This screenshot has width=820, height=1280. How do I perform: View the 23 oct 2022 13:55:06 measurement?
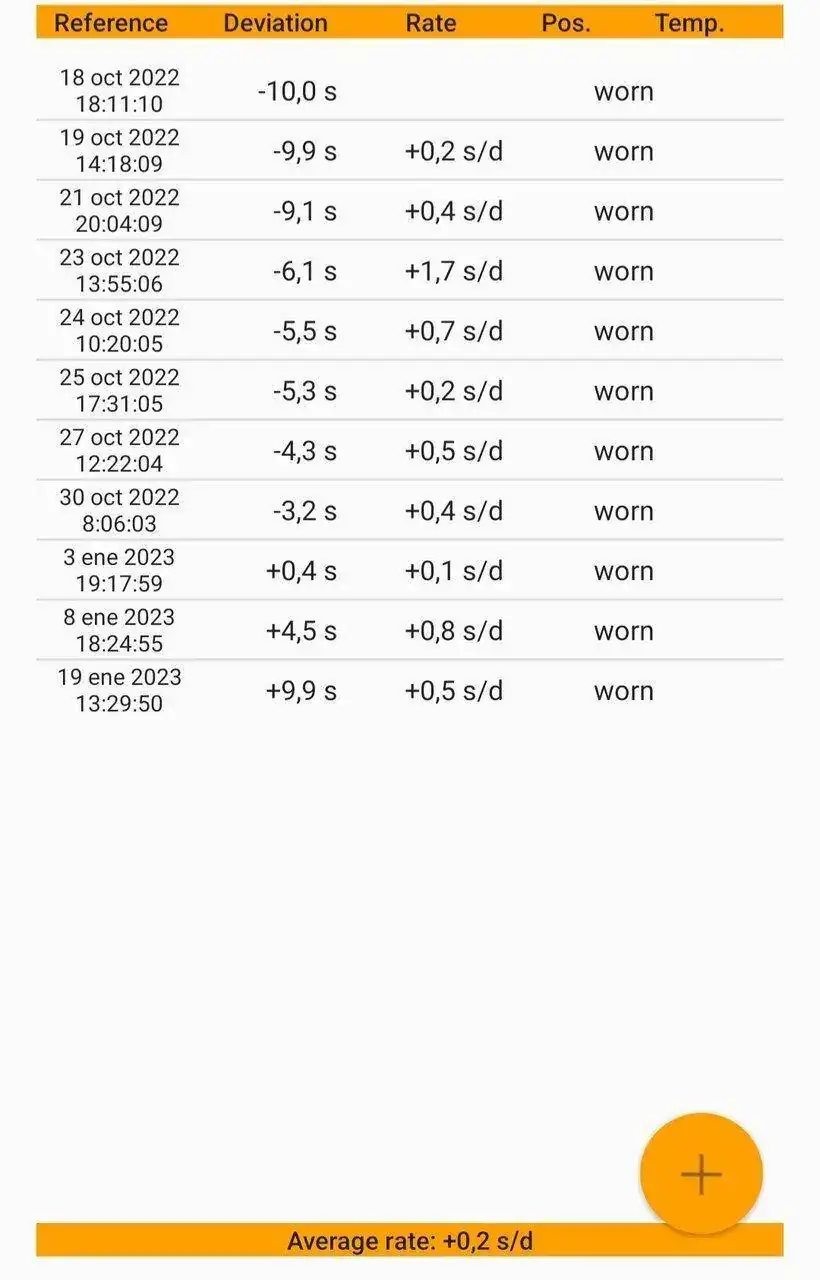pos(409,271)
